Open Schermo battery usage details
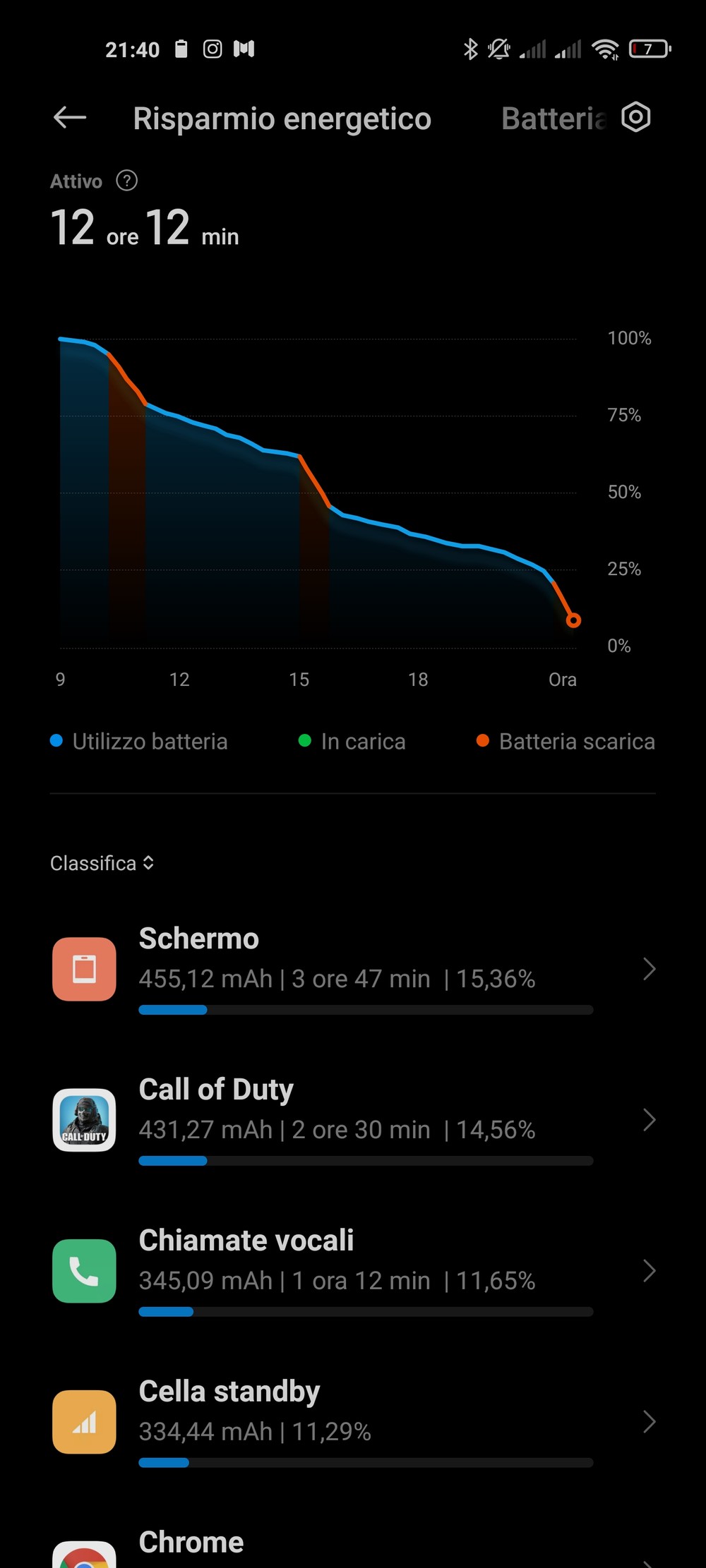 (353, 970)
